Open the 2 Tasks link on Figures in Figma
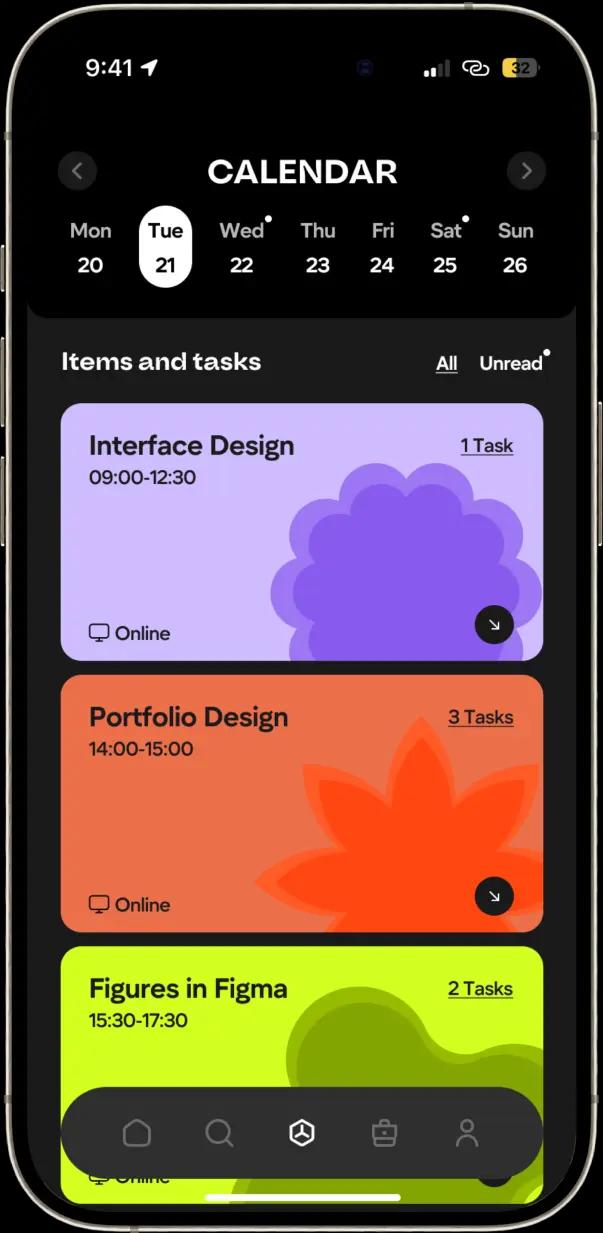The width and height of the screenshot is (603, 1233). pos(480,989)
